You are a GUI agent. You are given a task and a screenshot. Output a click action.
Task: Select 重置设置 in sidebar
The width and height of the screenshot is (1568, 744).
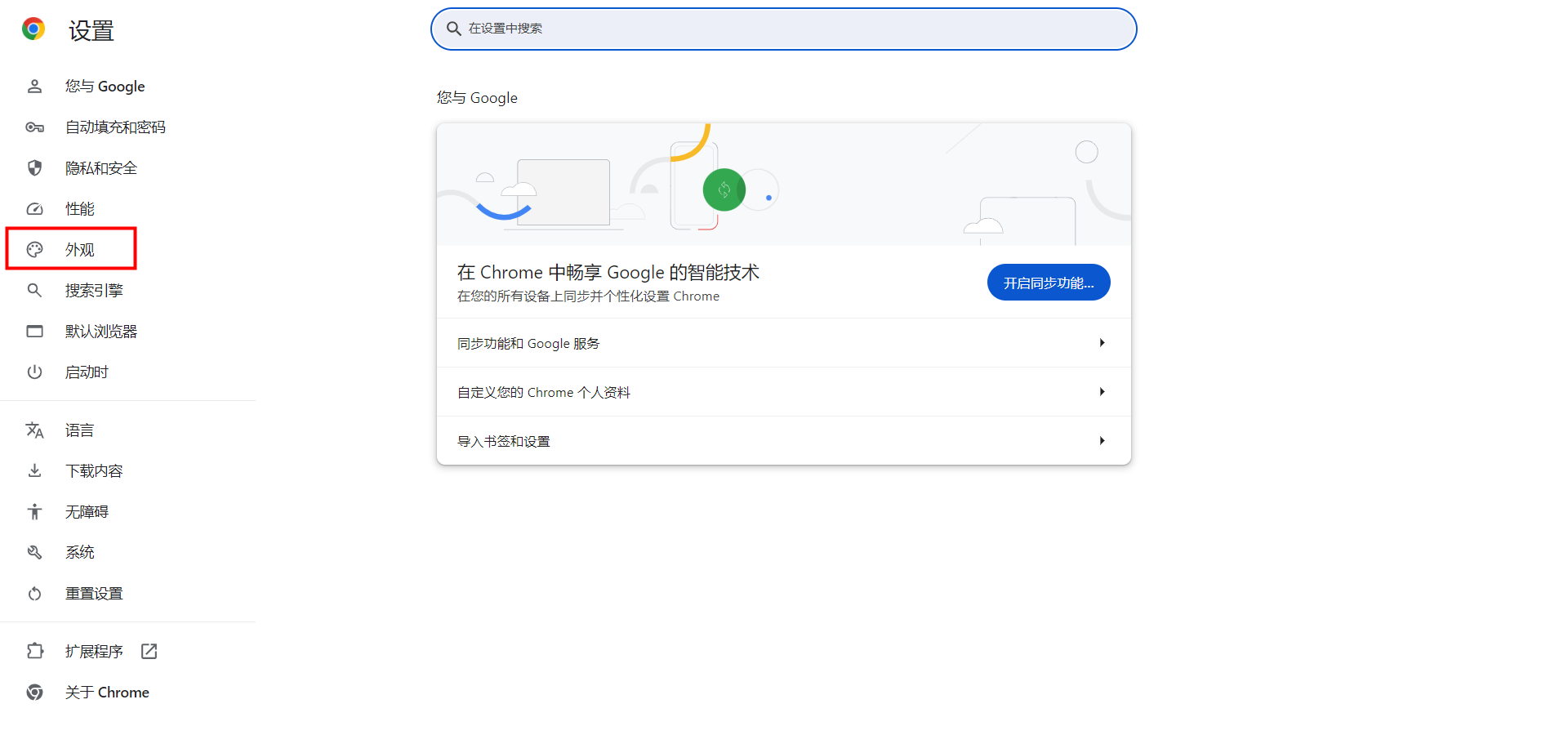click(94, 594)
